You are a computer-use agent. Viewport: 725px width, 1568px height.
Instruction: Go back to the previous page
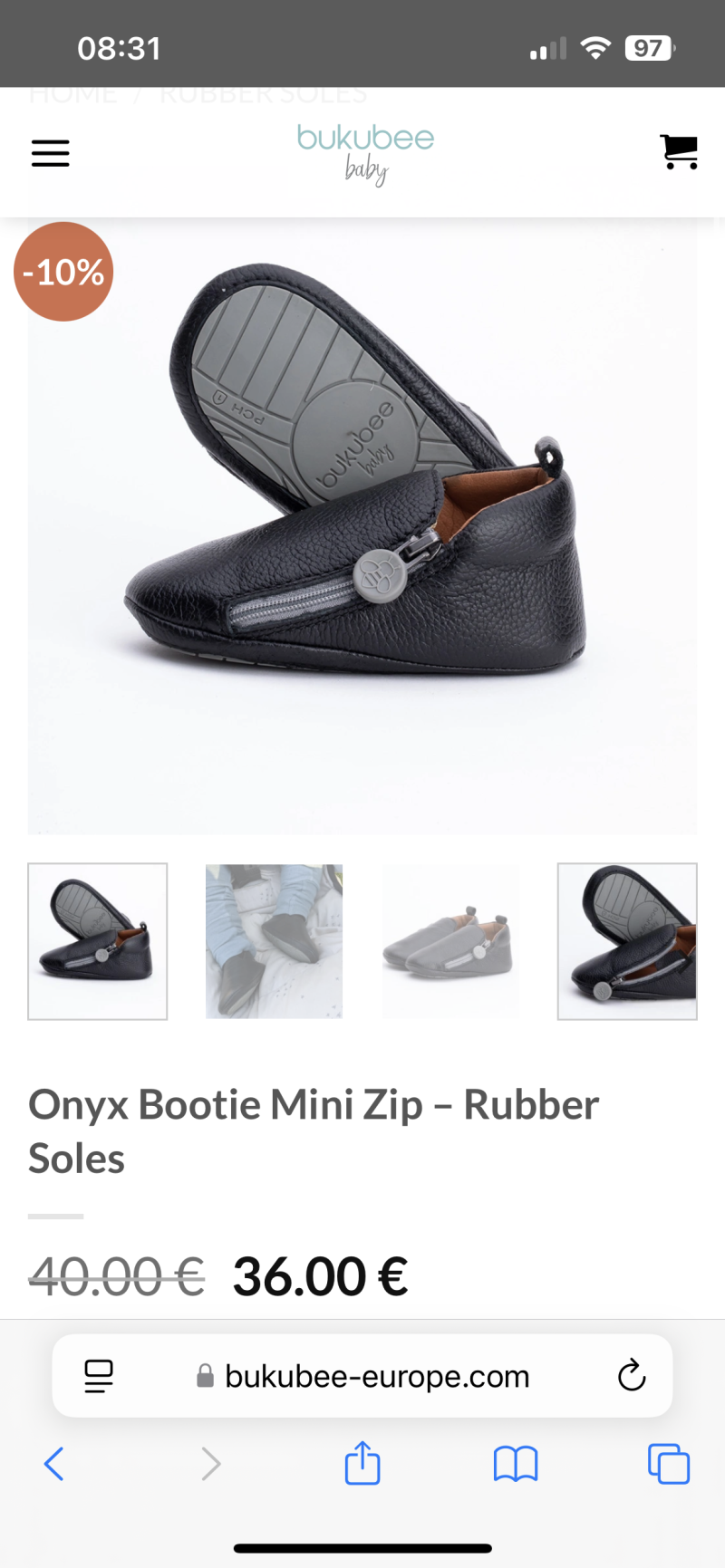coord(54,1463)
